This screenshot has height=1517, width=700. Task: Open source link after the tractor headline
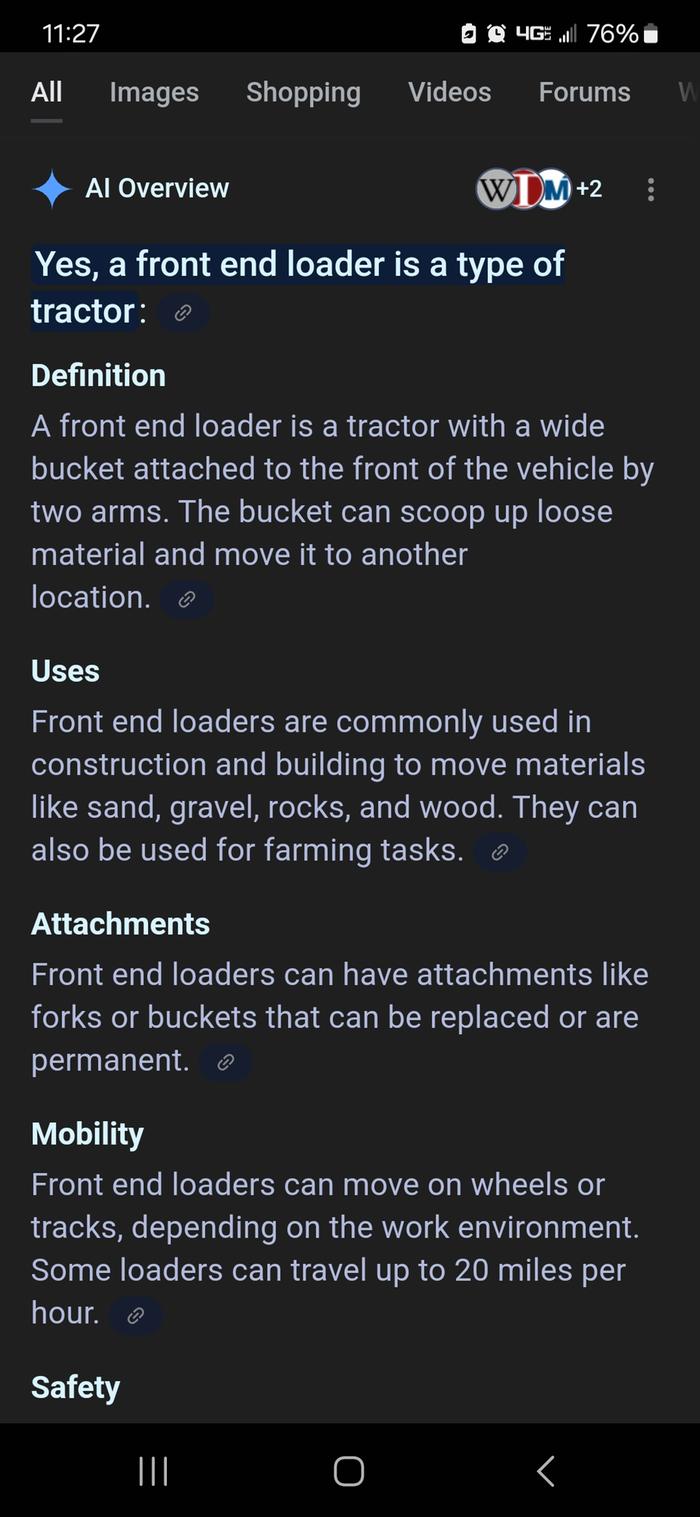[x=183, y=313]
